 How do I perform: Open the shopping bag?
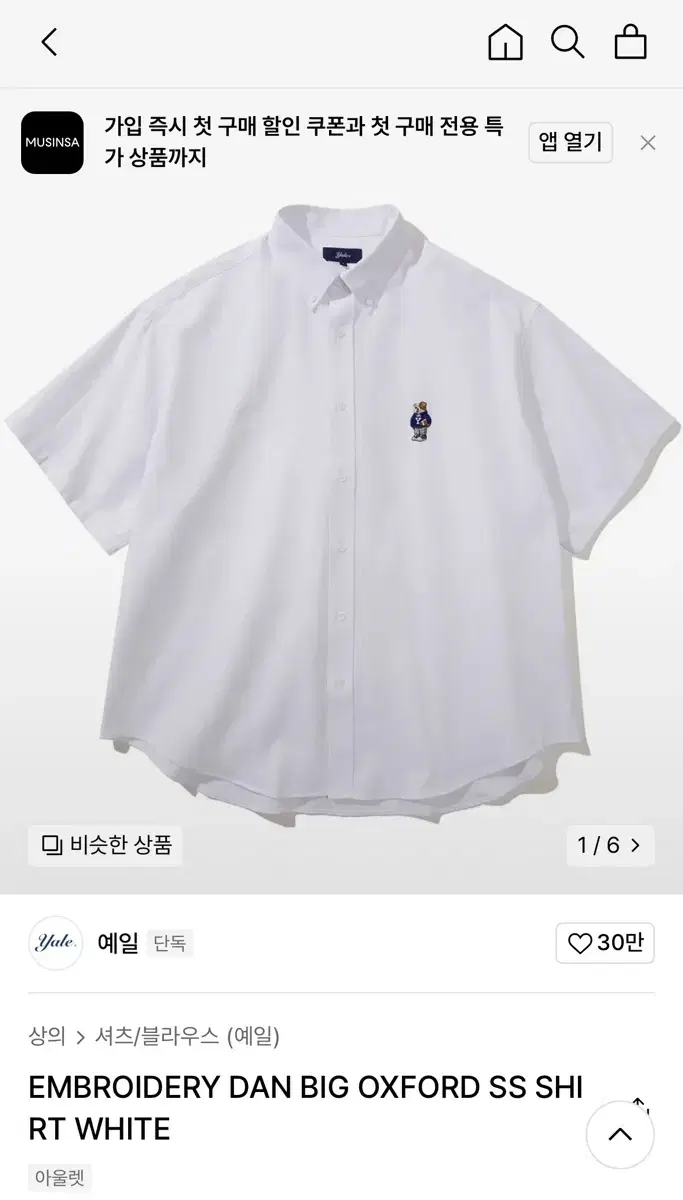coord(630,42)
